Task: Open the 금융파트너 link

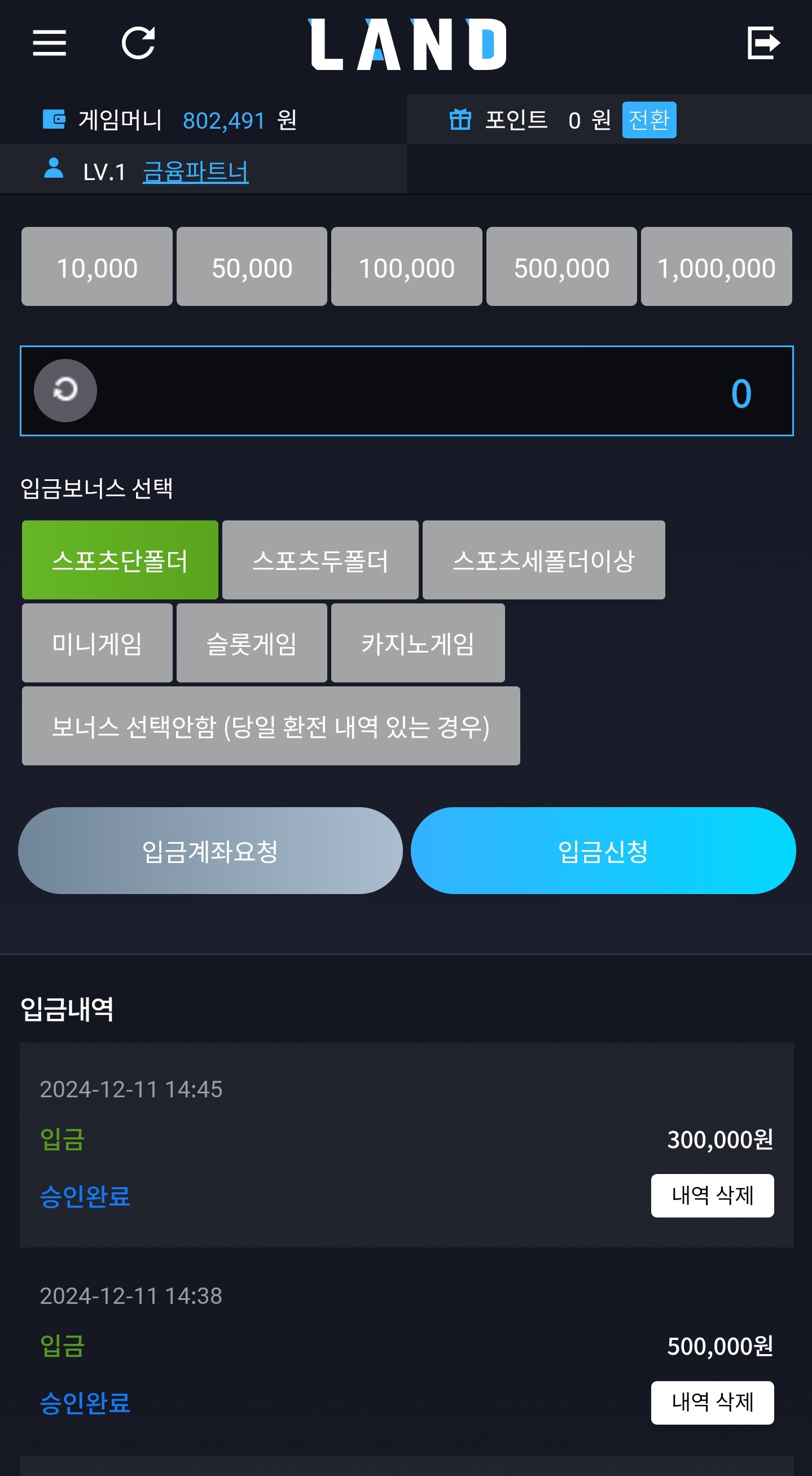Action: point(195,172)
